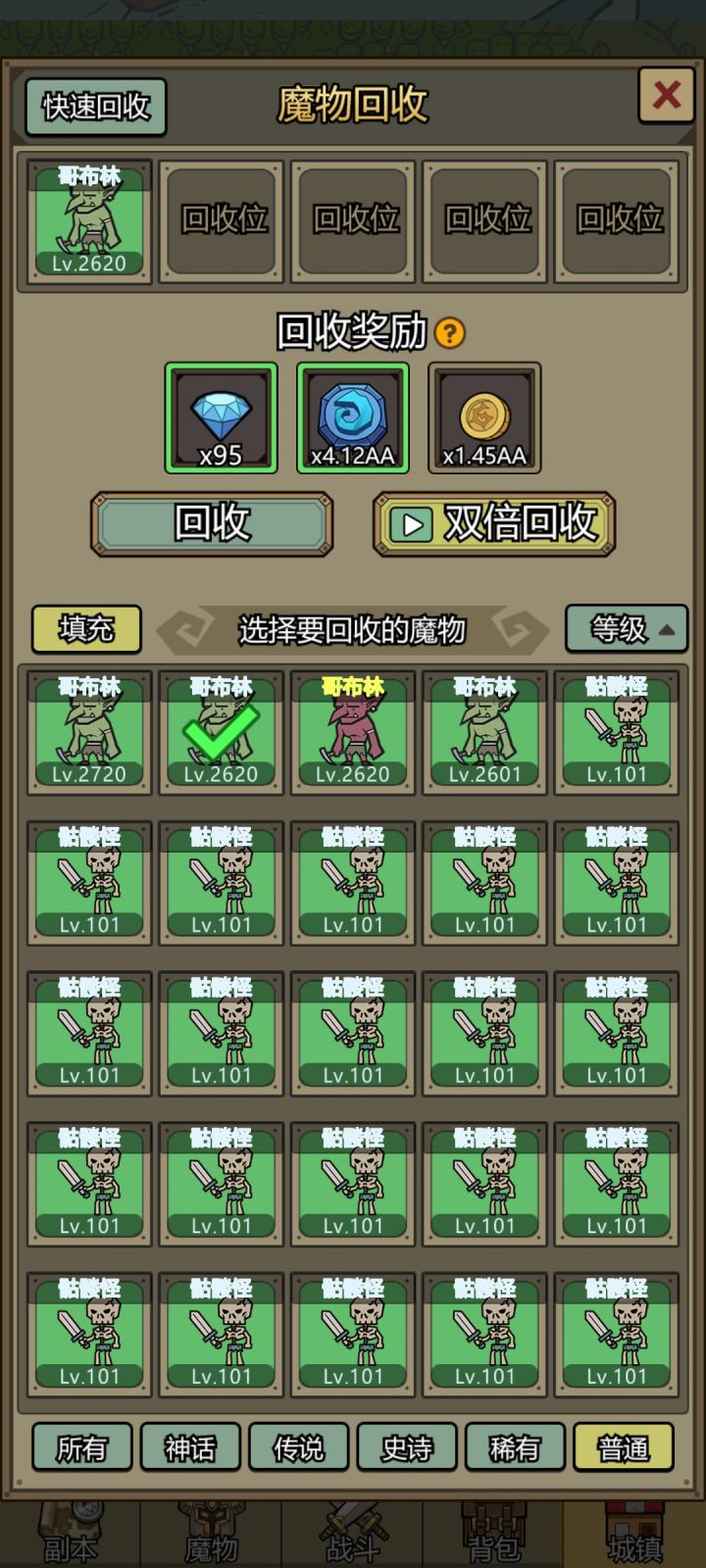Viewport: 706px width, 1568px height.
Task: Activate the 快速回收 quick recycle control
Action: click(95, 107)
